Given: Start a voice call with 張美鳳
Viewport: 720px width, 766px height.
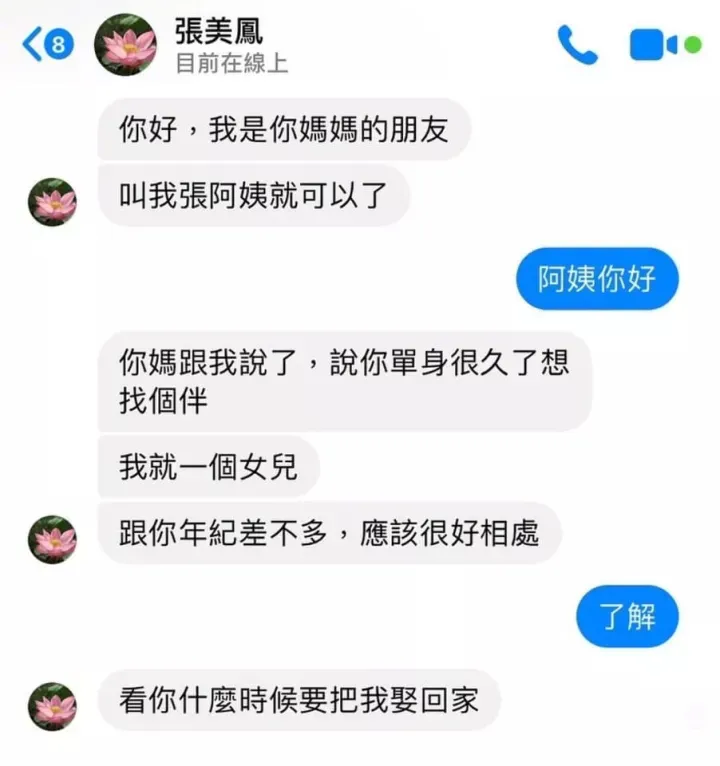Looking at the screenshot, I should pos(577,45).
